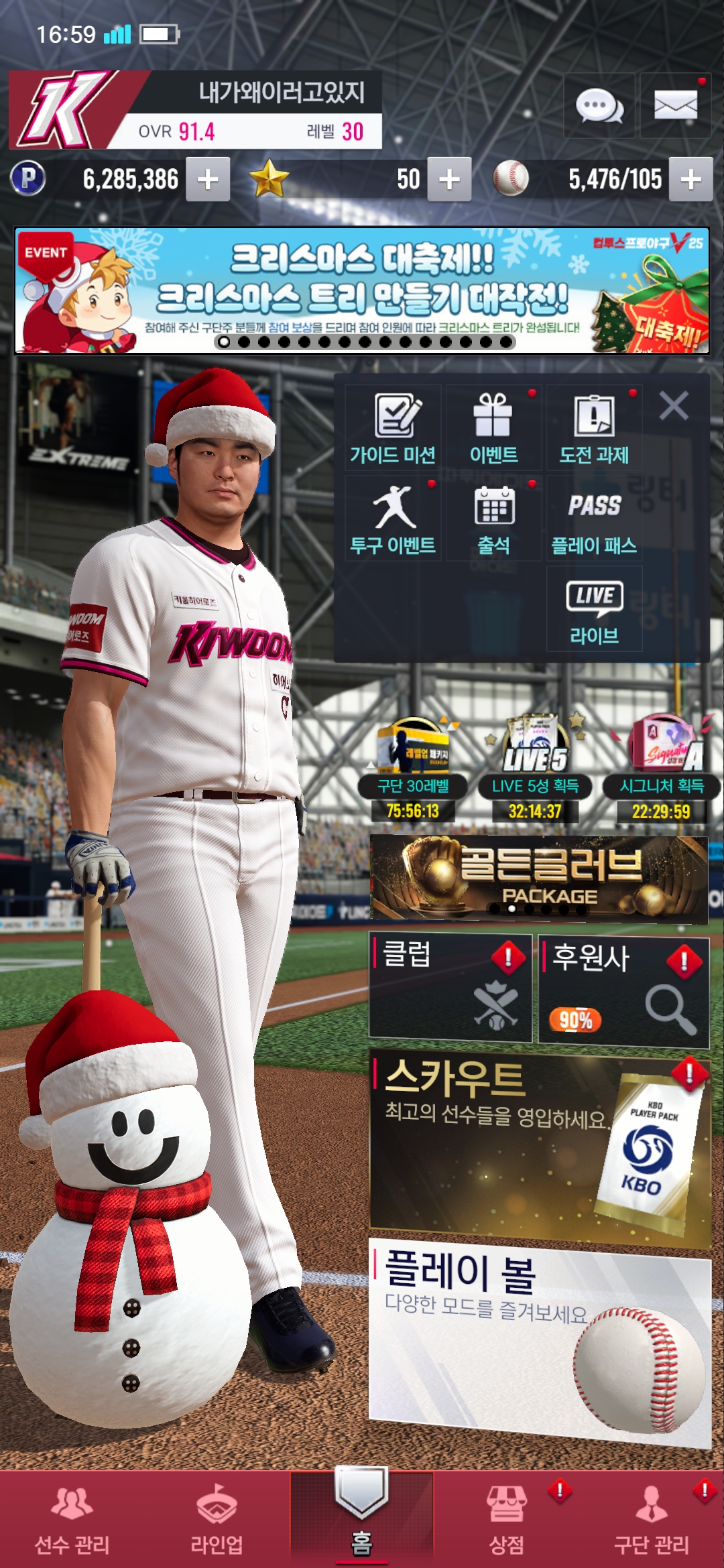The height and width of the screenshot is (1568, 724).
Task: Close the quick menu panel
Action: point(674,406)
